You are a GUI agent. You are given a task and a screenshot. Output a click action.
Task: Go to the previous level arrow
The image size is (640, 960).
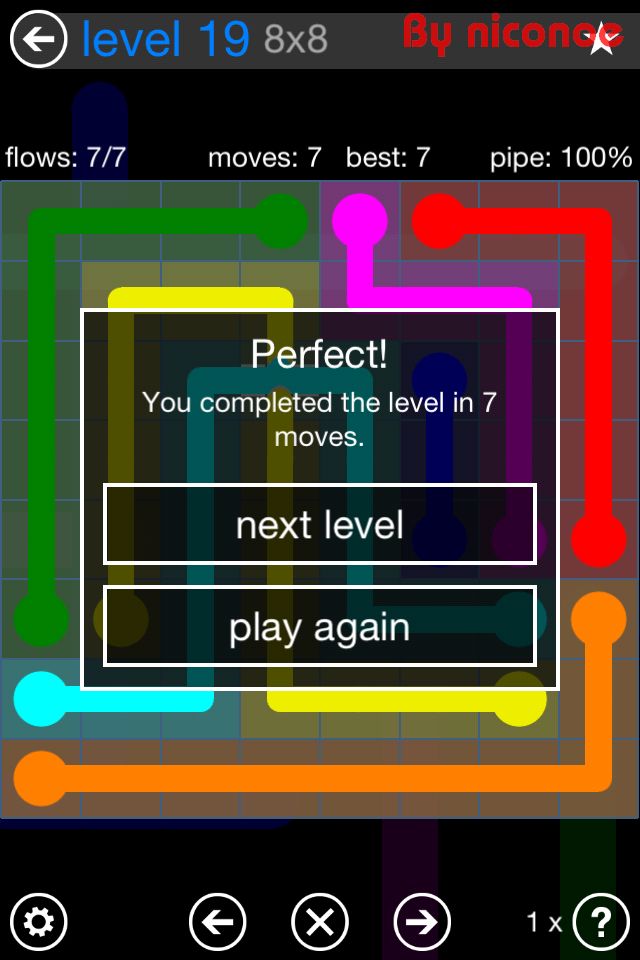pos(217,921)
